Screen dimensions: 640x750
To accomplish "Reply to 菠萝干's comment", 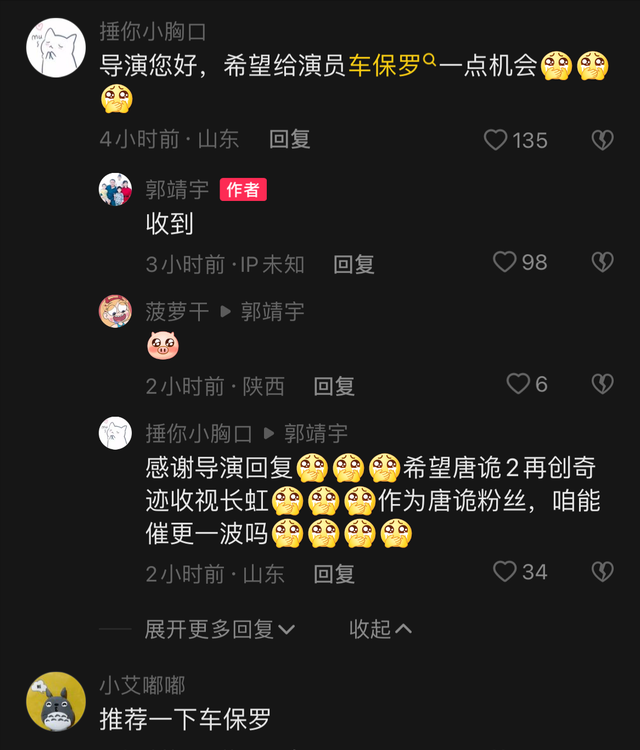I will coord(334,386).
